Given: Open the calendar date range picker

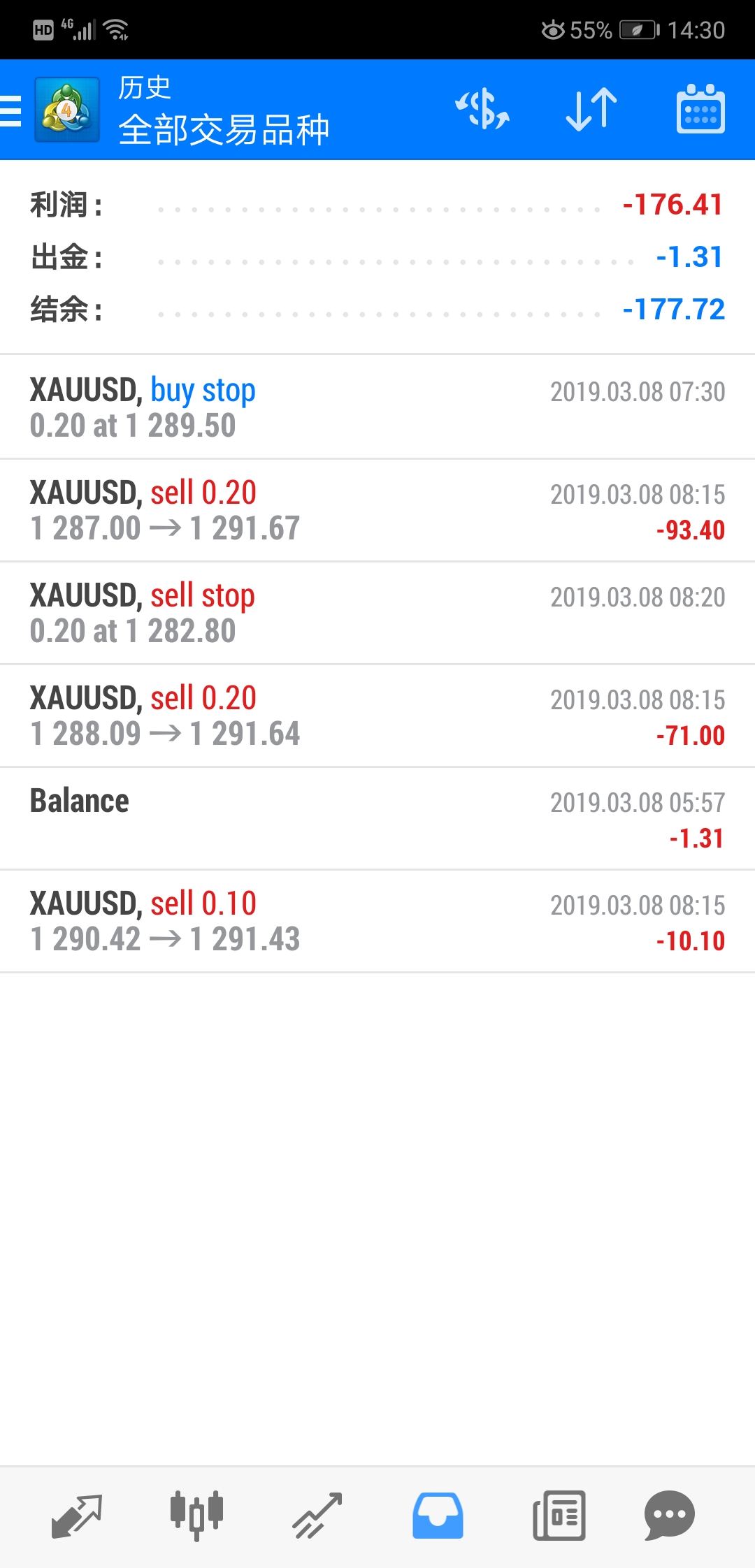Looking at the screenshot, I should (700, 109).
